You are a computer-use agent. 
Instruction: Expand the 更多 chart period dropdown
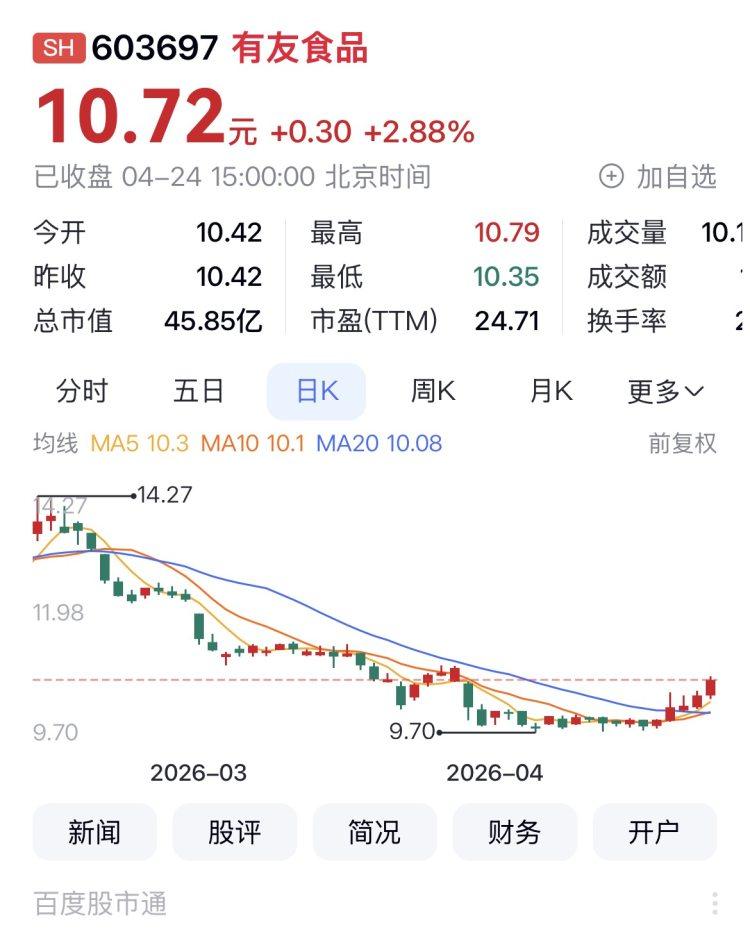(x=666, y=391)
